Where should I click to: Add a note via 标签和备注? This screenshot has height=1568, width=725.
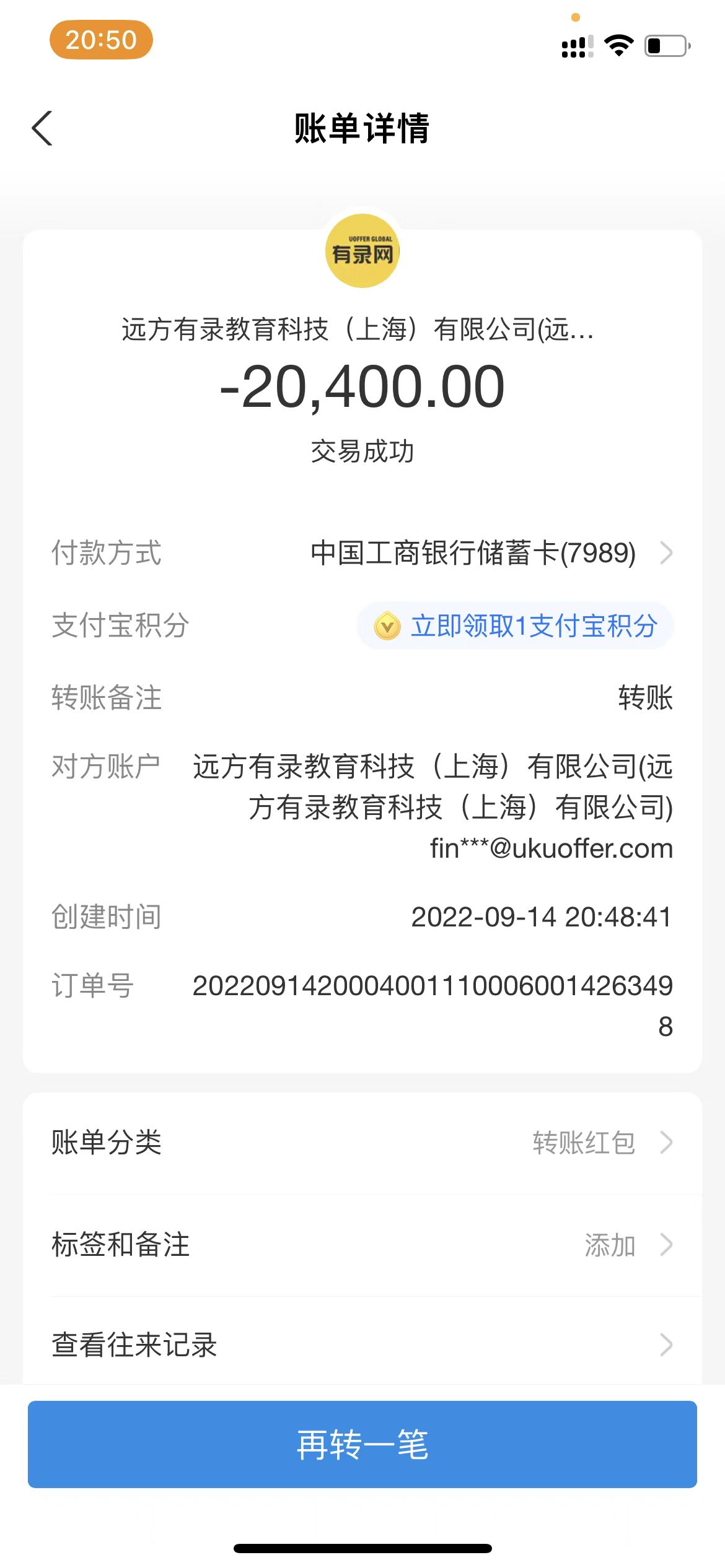(x=362, y=1245)
